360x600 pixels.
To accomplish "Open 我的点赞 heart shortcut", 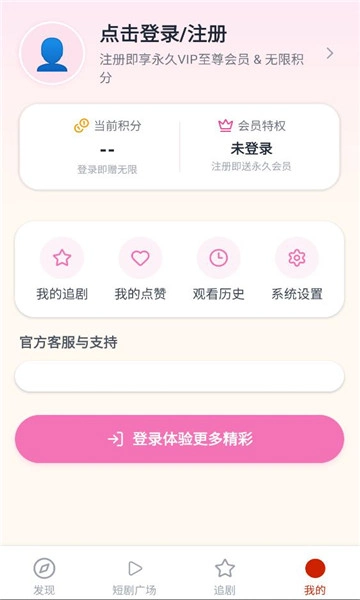I will [x=140, y=269].
